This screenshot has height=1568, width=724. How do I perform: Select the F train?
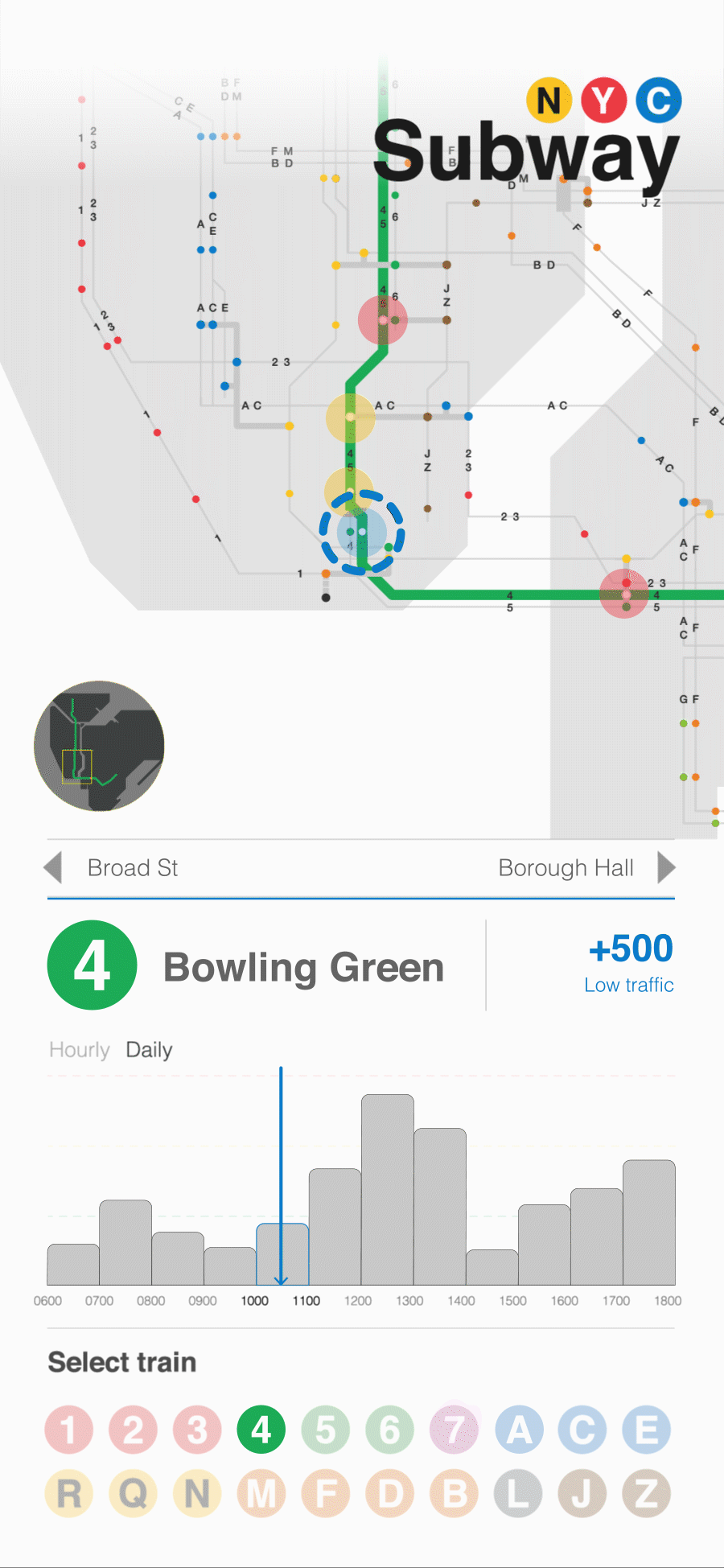point(325,1494)
